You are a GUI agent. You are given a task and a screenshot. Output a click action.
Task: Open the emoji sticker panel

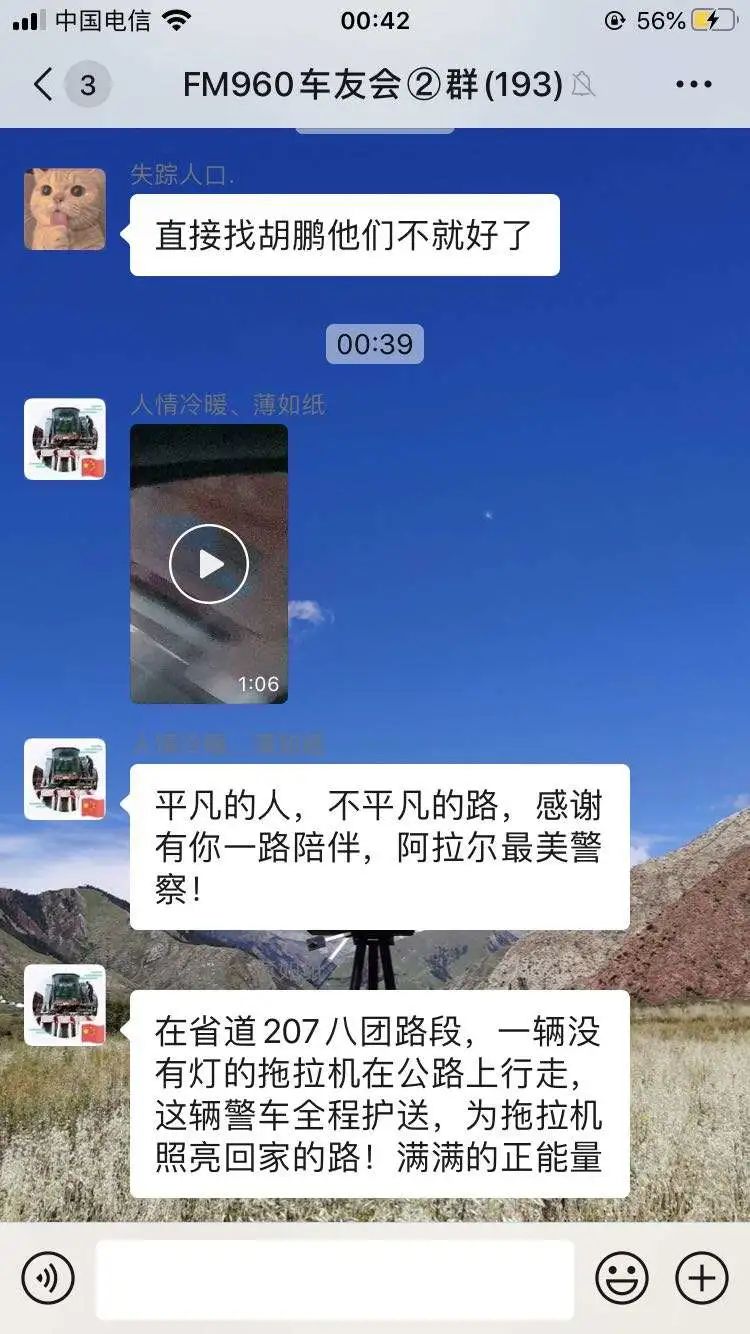pyautogui.click(x=621, y=1278)
